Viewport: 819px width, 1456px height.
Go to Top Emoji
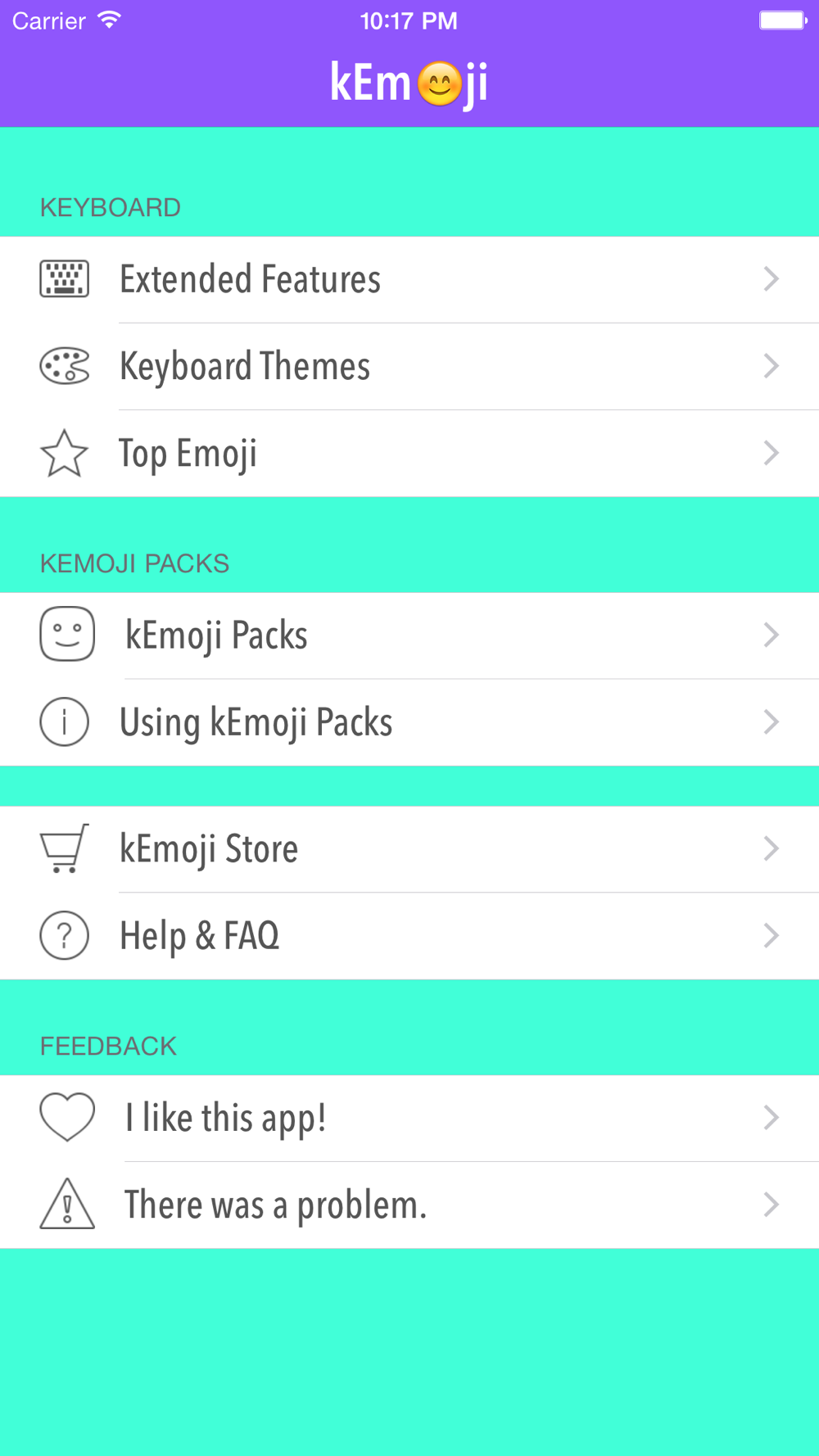point(409,453)
